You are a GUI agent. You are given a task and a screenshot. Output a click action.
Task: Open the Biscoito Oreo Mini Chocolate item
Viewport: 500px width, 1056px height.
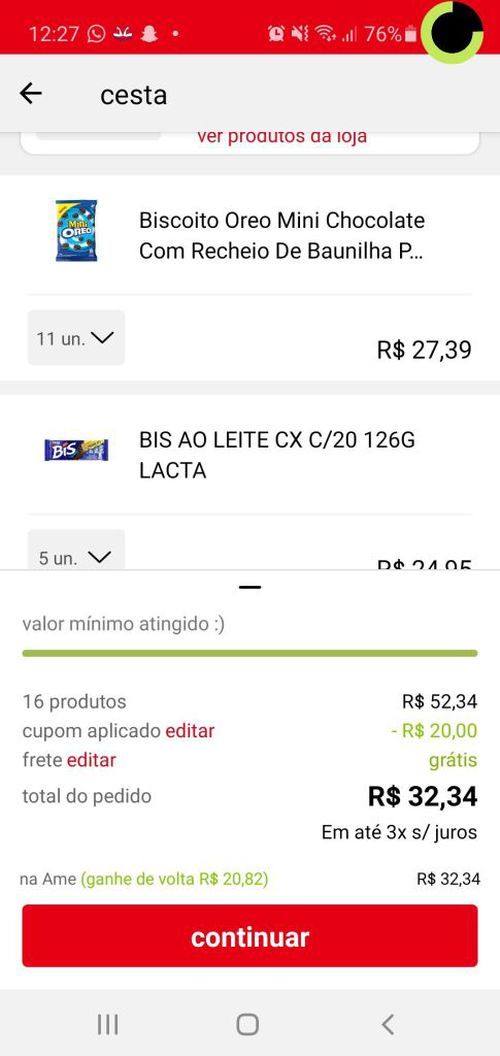pyautogui.click(x=282, y=235)
